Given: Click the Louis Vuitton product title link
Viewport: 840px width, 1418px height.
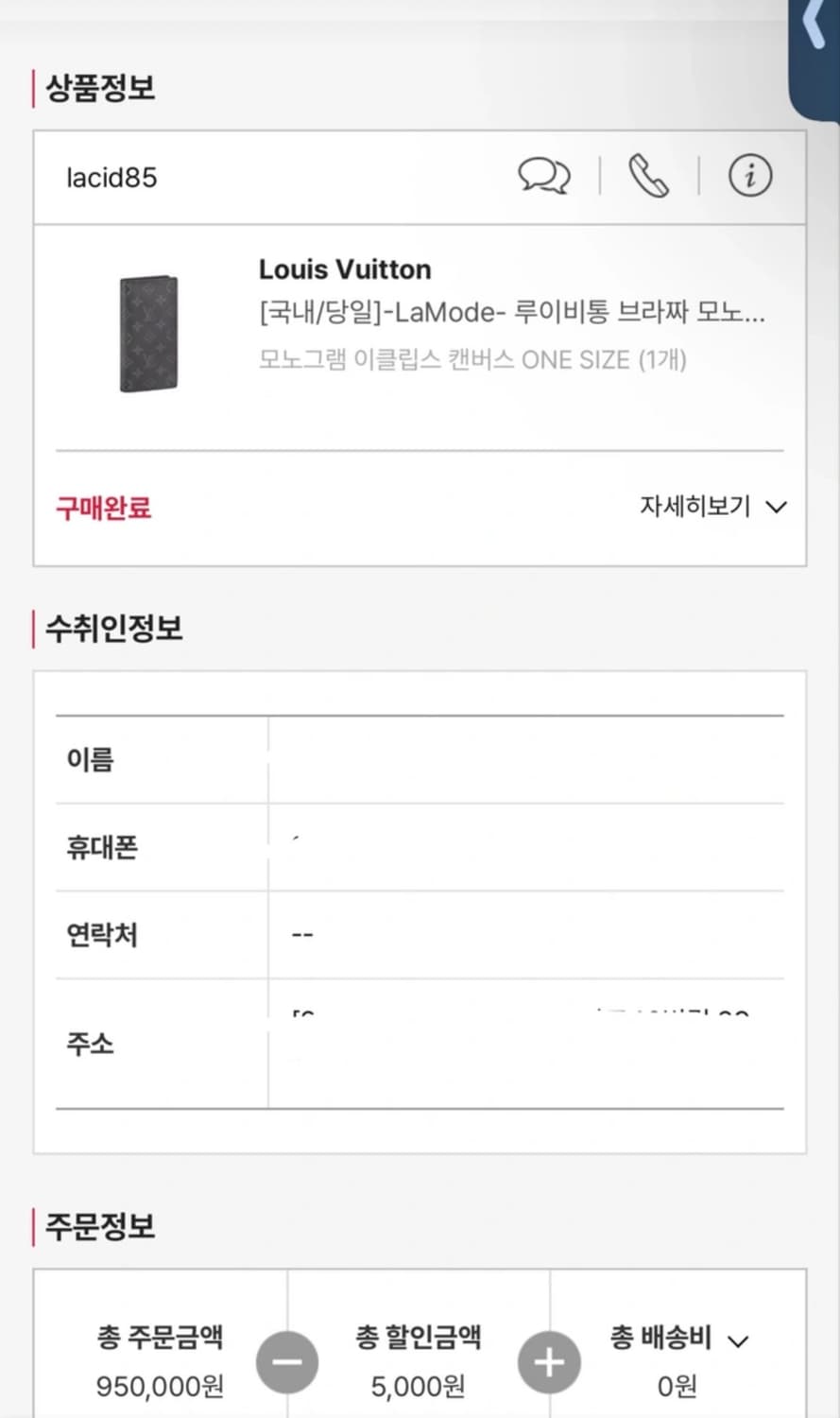Looking at the screenshot, I should 344,269.
